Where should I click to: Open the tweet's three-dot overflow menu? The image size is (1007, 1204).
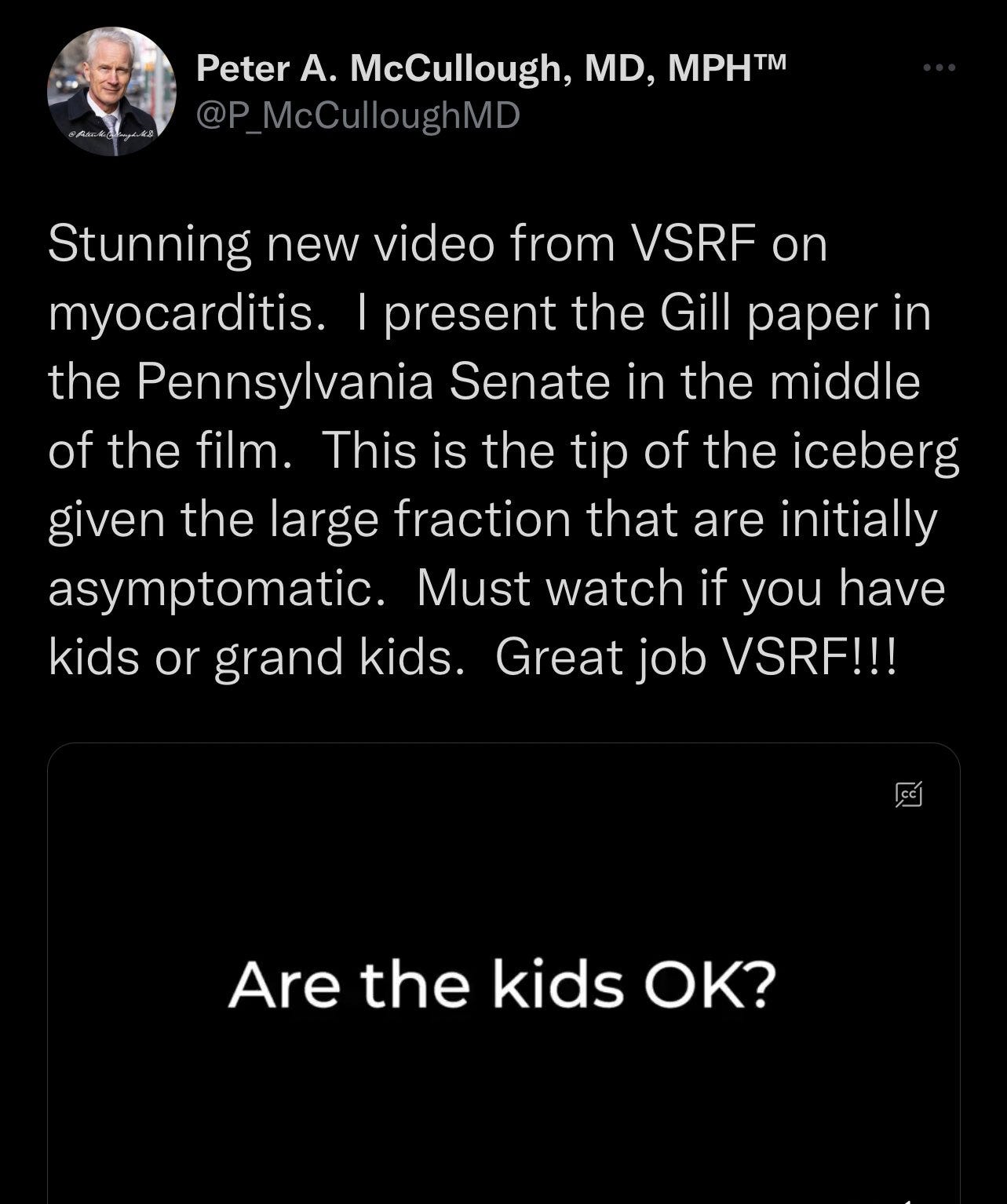tap(939, 68)
